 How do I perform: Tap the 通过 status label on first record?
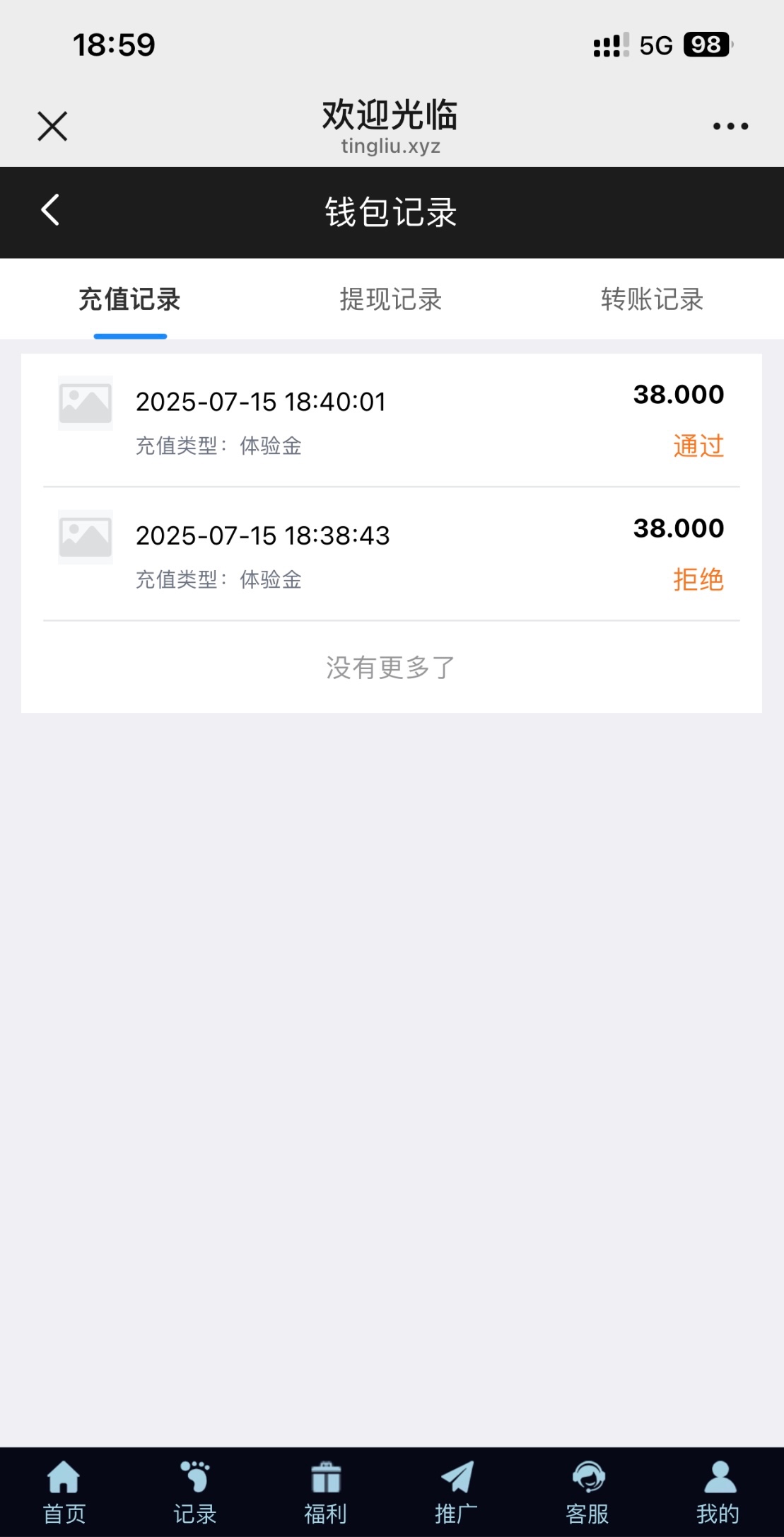[698, 446]
